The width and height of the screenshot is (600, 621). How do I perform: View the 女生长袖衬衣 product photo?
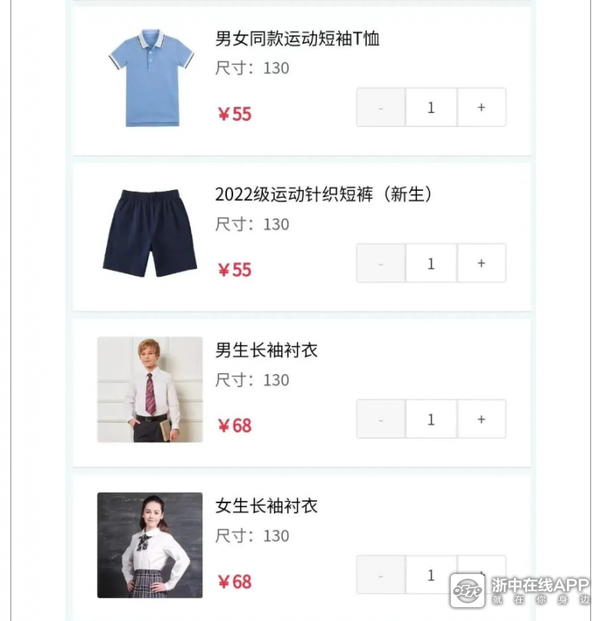point(150,545)
